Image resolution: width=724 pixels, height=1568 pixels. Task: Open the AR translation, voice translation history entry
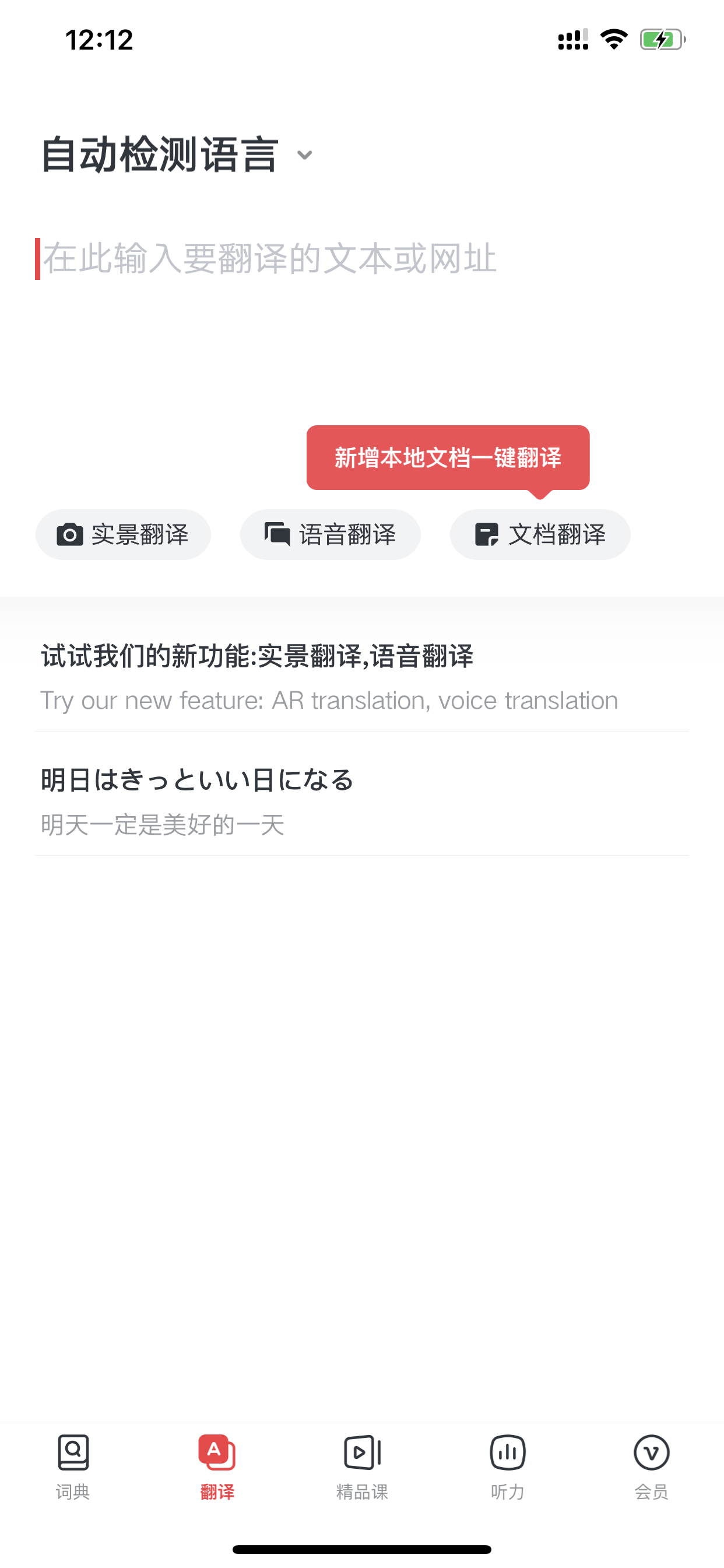[x=361, y=676]
